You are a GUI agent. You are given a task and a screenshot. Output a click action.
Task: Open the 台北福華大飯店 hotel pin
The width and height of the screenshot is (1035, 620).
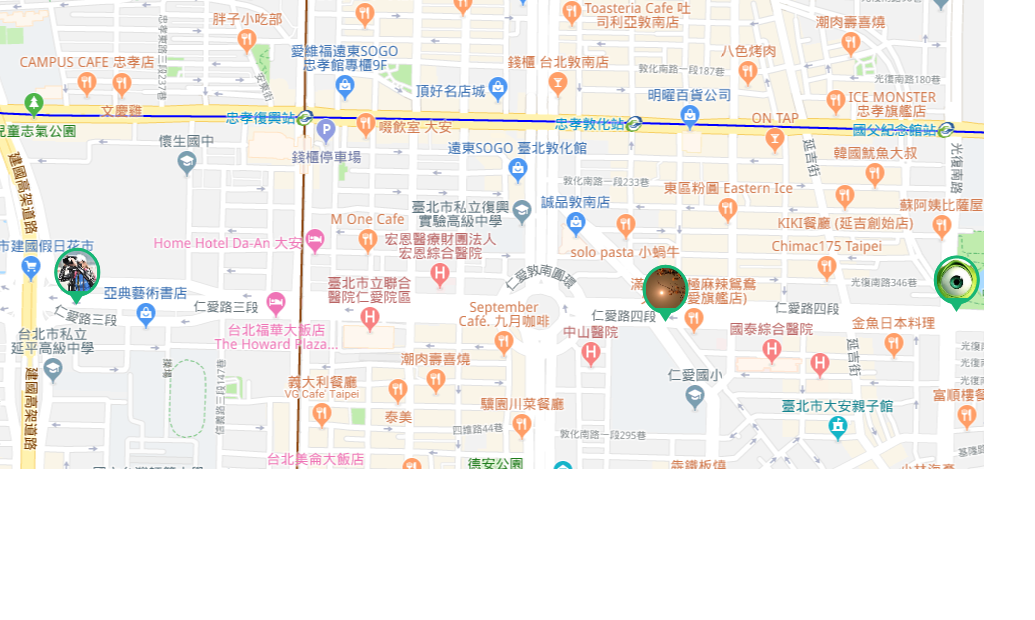[277, 303]
